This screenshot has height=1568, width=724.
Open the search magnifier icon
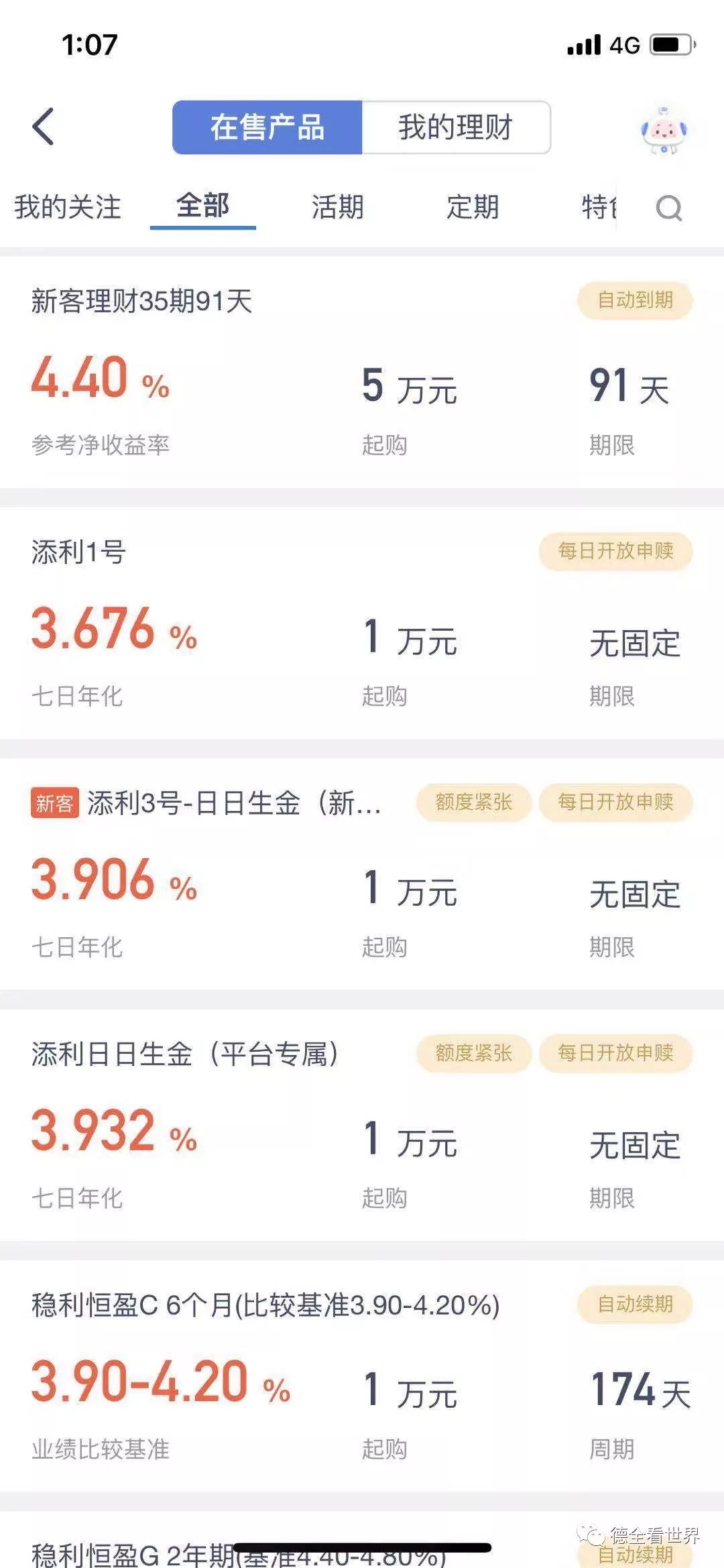tap(668, 208)
